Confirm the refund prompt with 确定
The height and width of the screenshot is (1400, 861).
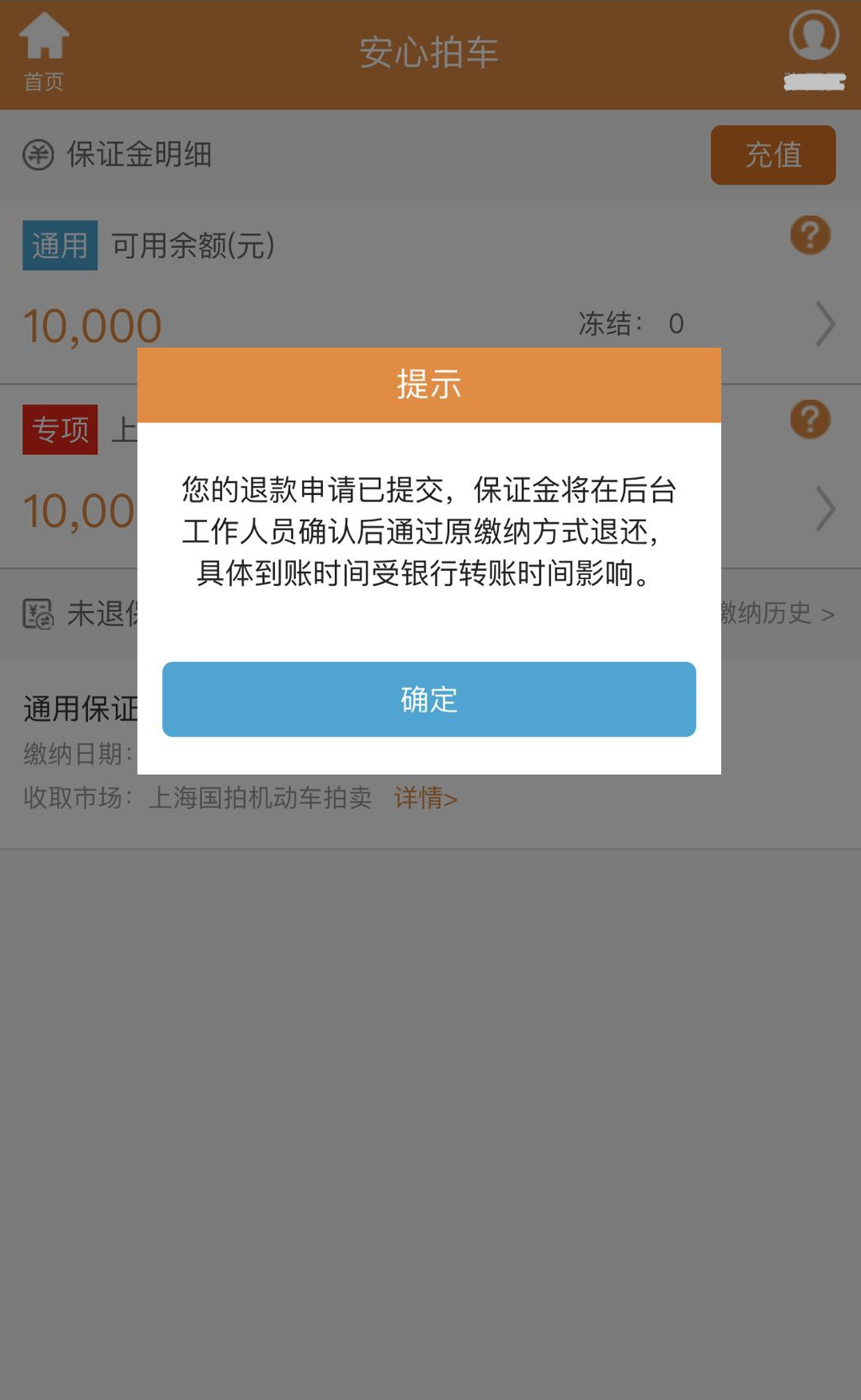(x=429, y=699)
